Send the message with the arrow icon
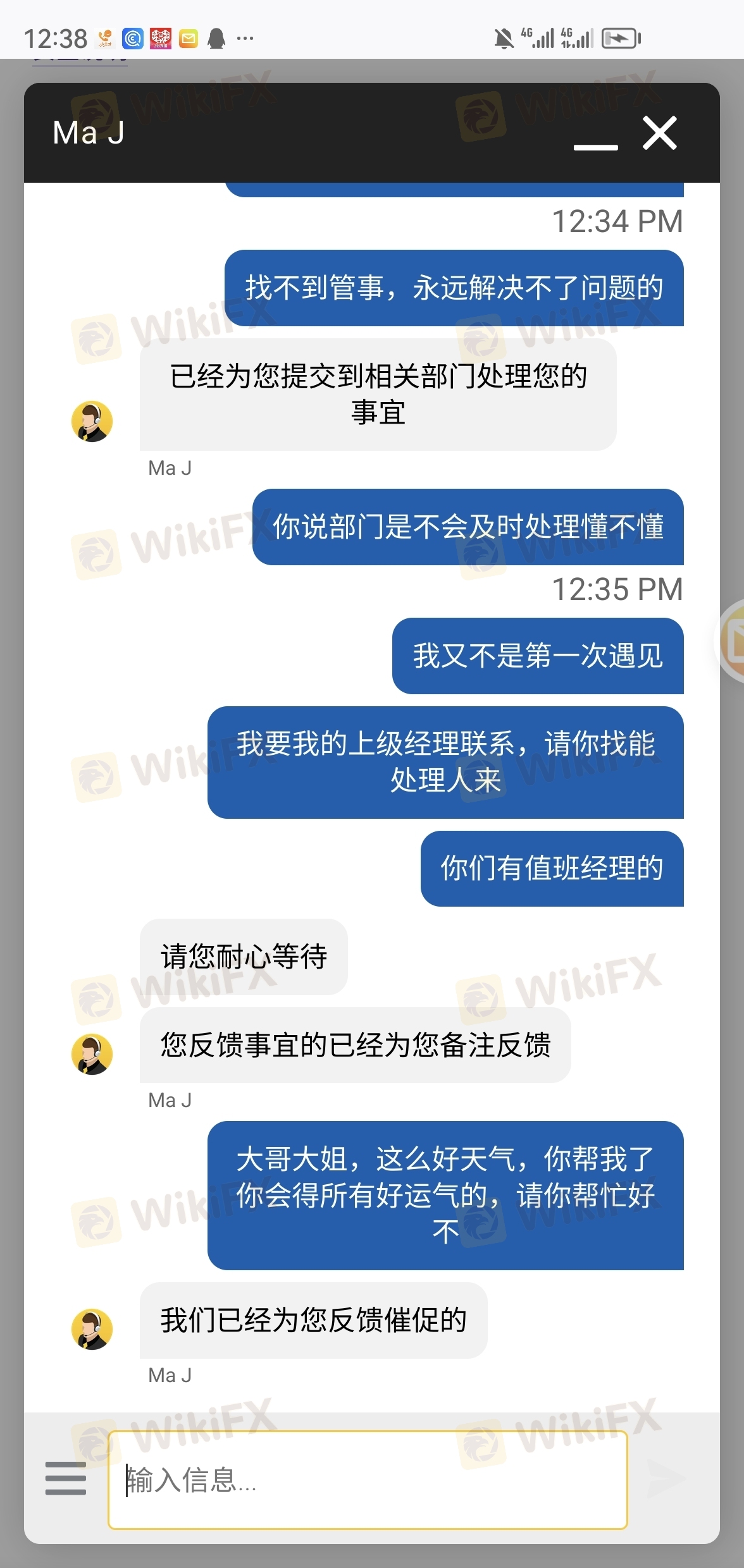The height and width of the screenshot is (1568, 744). (667, 1478)
